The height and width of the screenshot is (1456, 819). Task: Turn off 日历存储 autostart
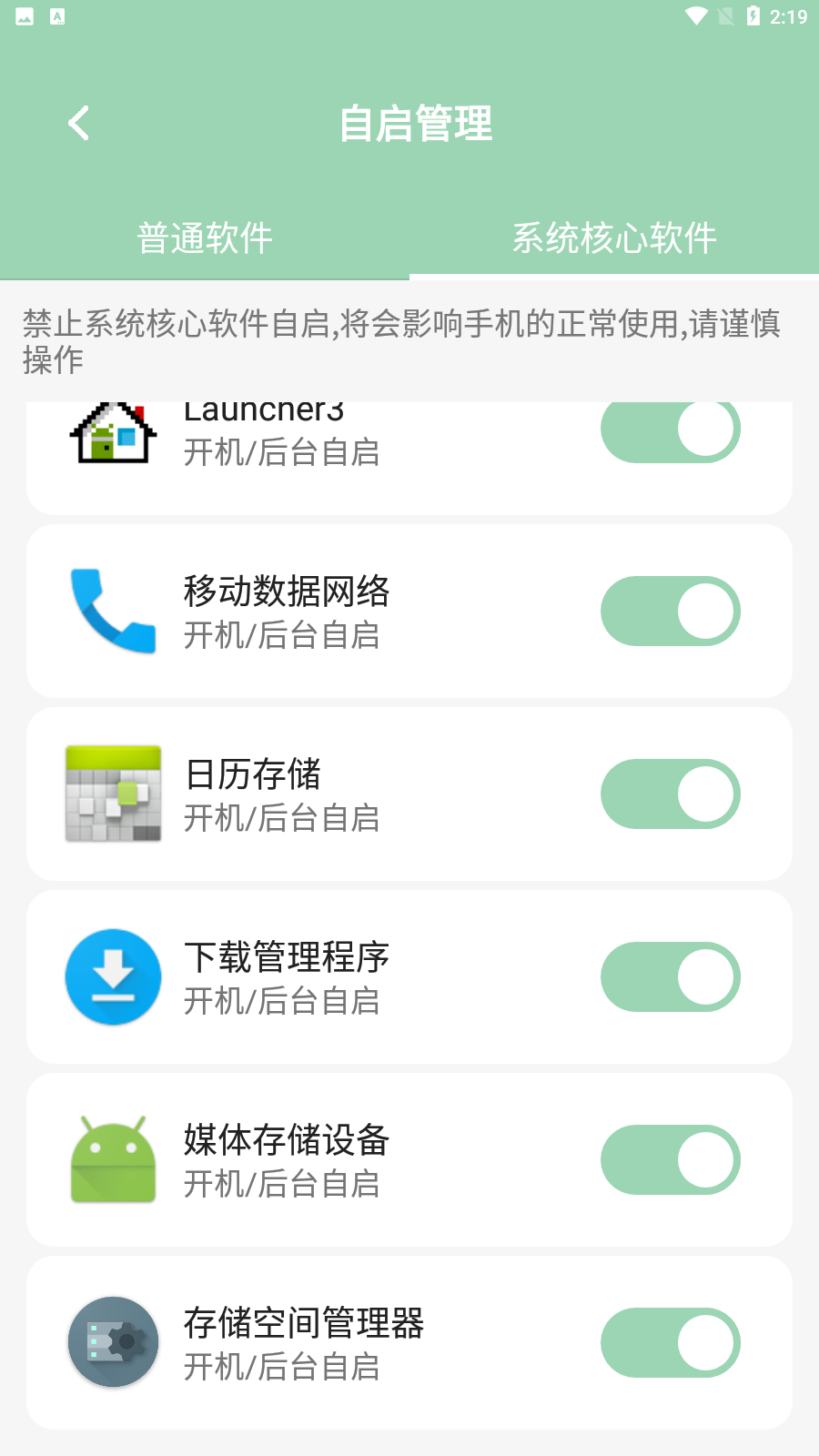[670, 794]
